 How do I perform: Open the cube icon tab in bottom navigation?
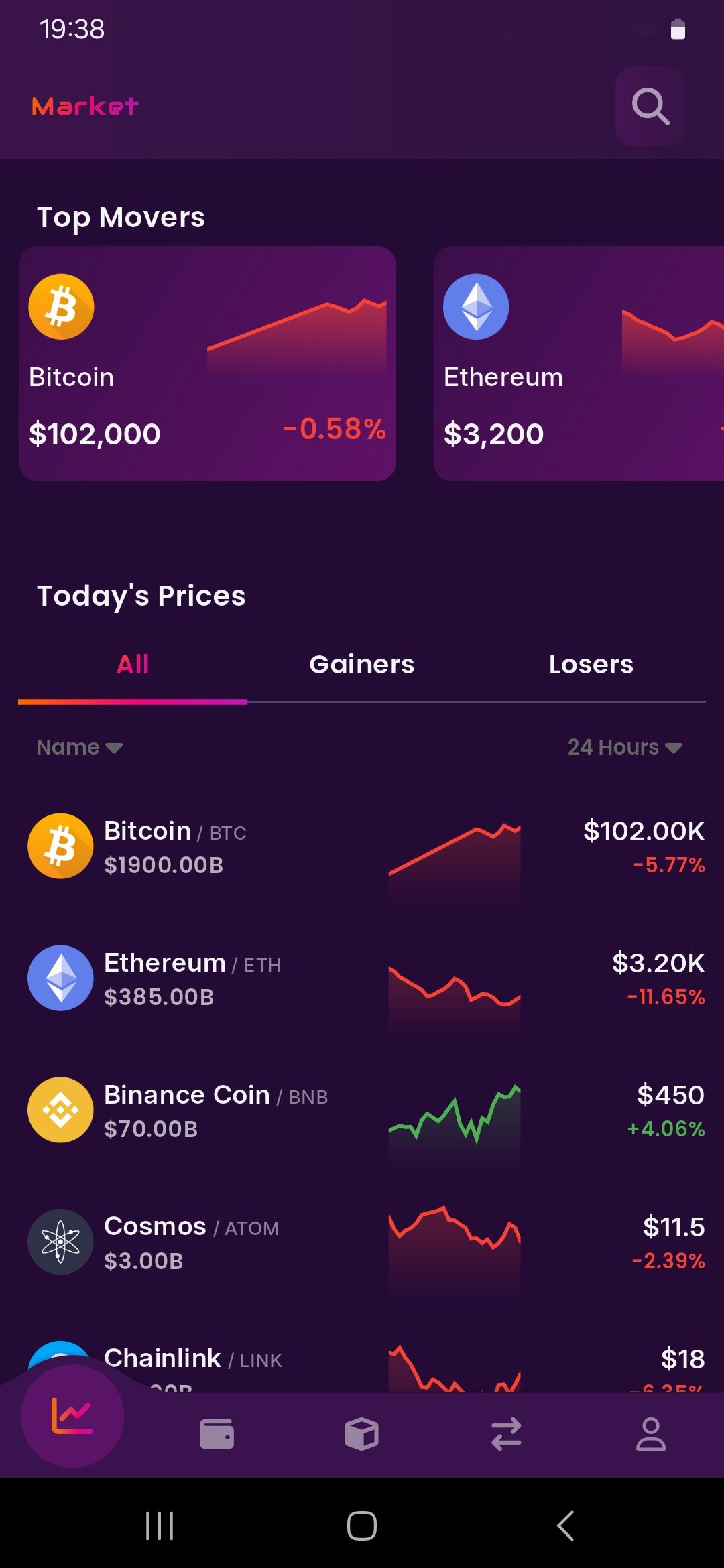pos(362,1434)
